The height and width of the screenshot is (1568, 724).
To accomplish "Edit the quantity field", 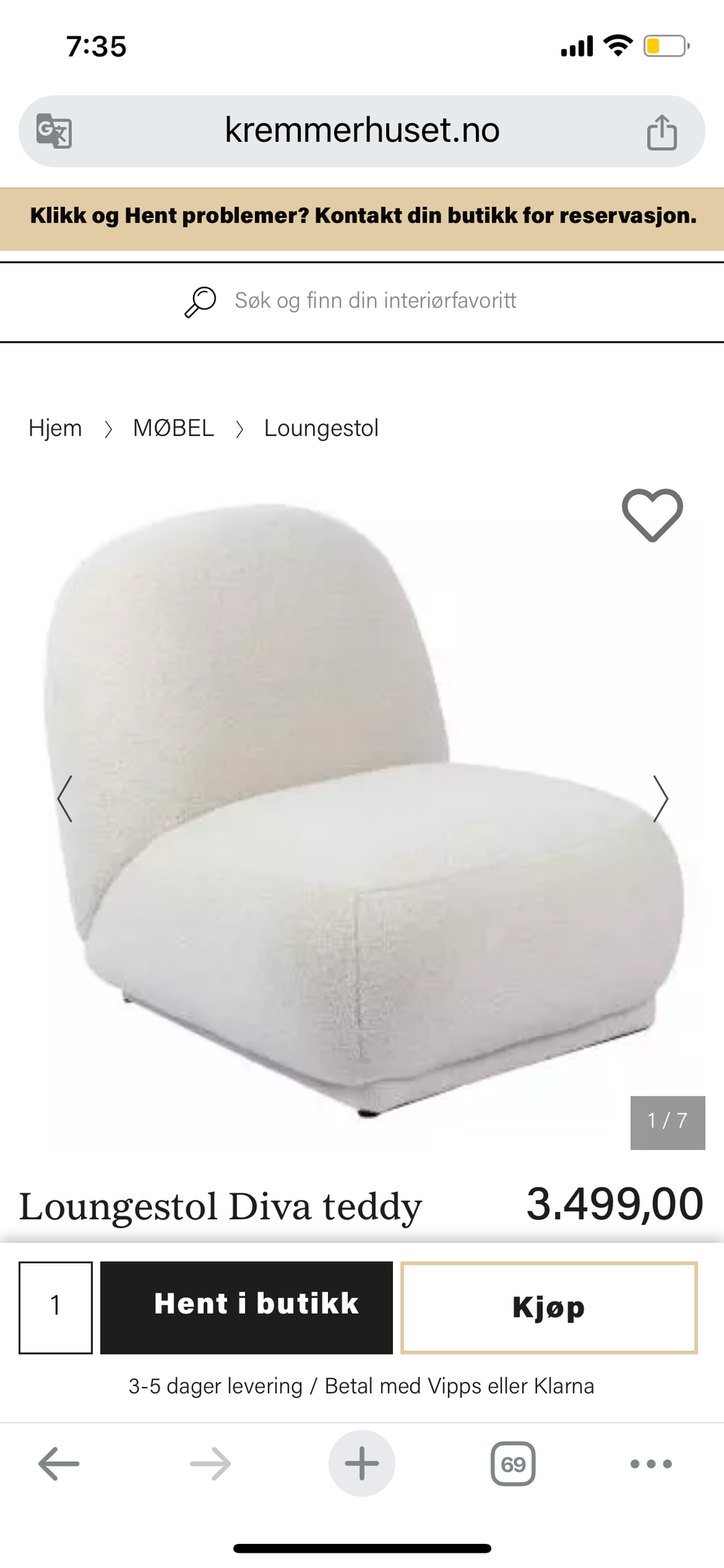I will (56, 1308).
